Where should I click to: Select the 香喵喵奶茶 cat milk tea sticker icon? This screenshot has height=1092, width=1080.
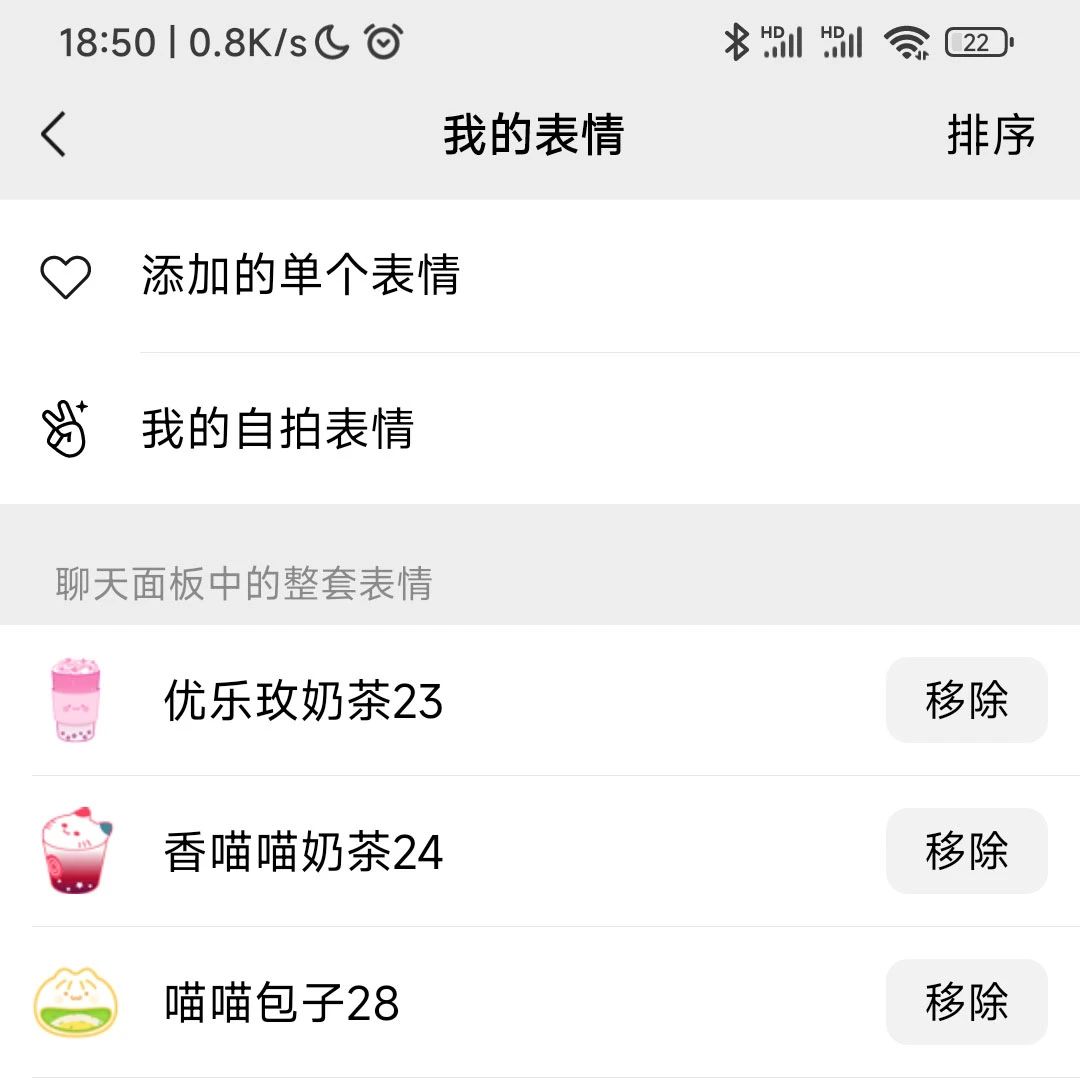pos(75,851)
